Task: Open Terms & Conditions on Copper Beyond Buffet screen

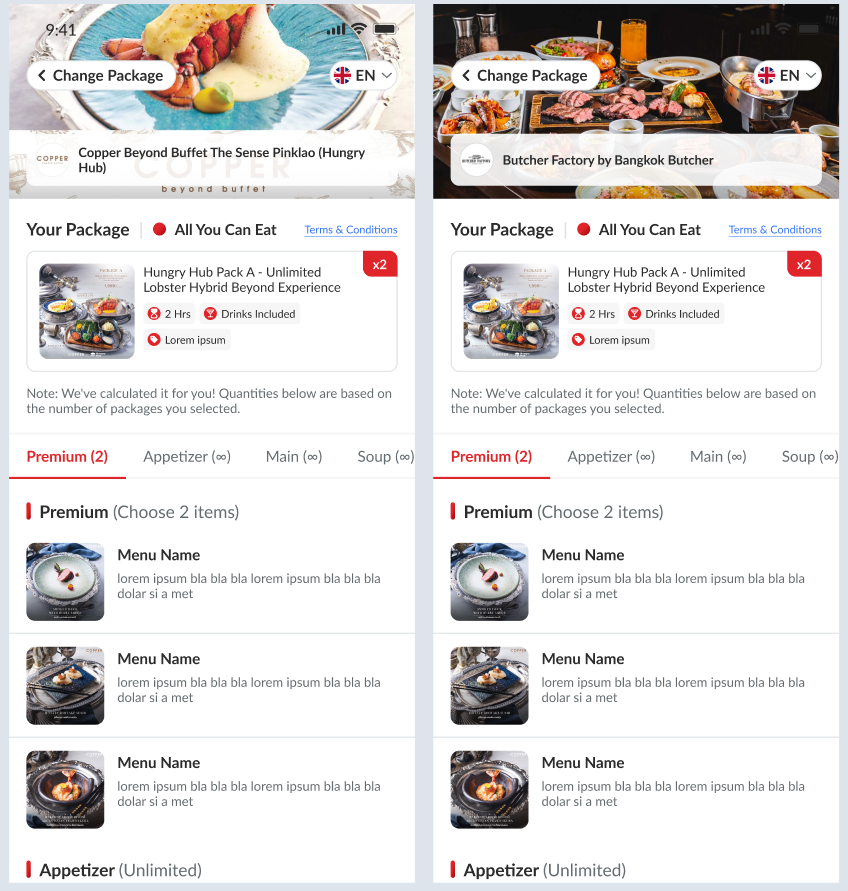Action: click(x=351, y=230)
